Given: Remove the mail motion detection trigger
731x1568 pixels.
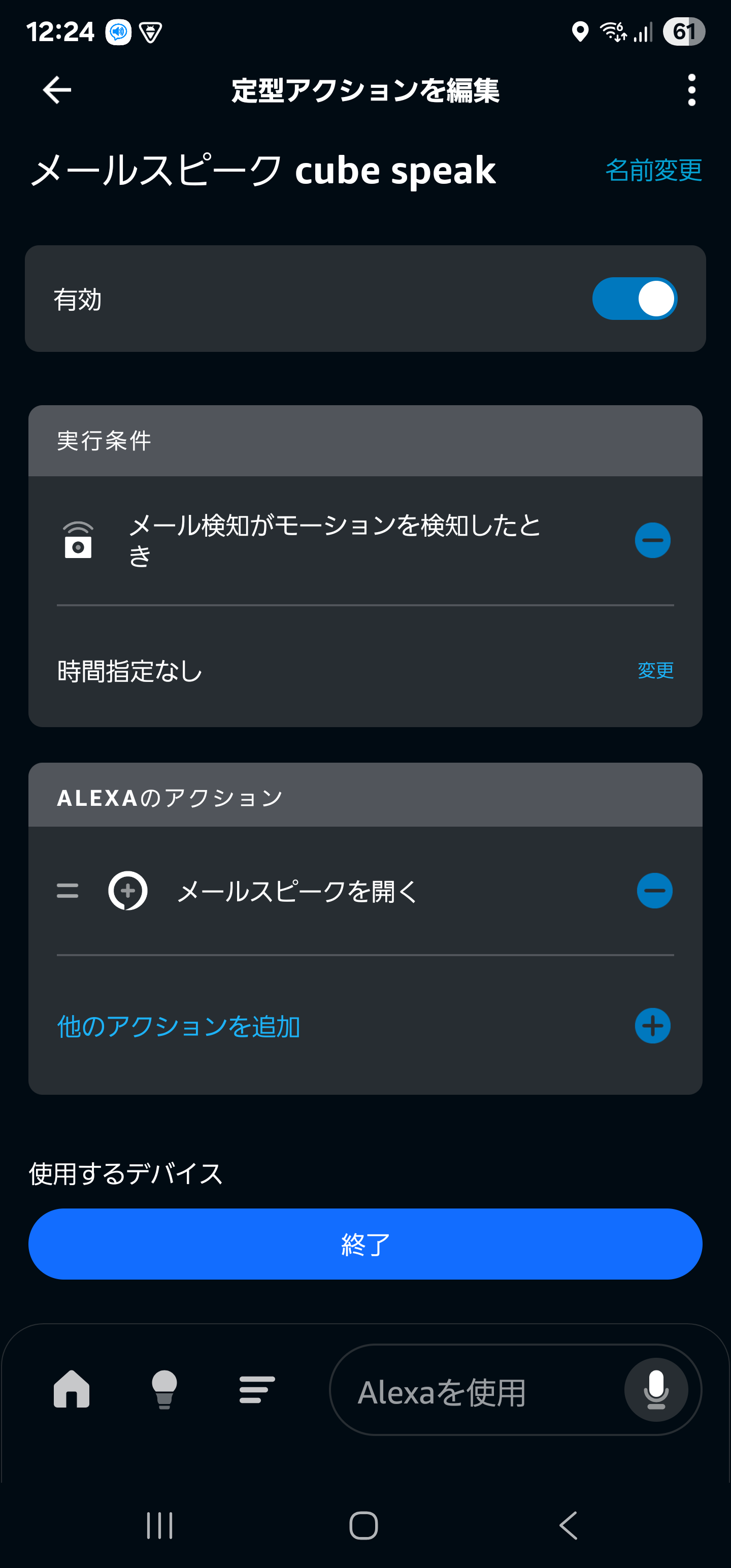Looking at the screenshot, I should tap(651, 540).
